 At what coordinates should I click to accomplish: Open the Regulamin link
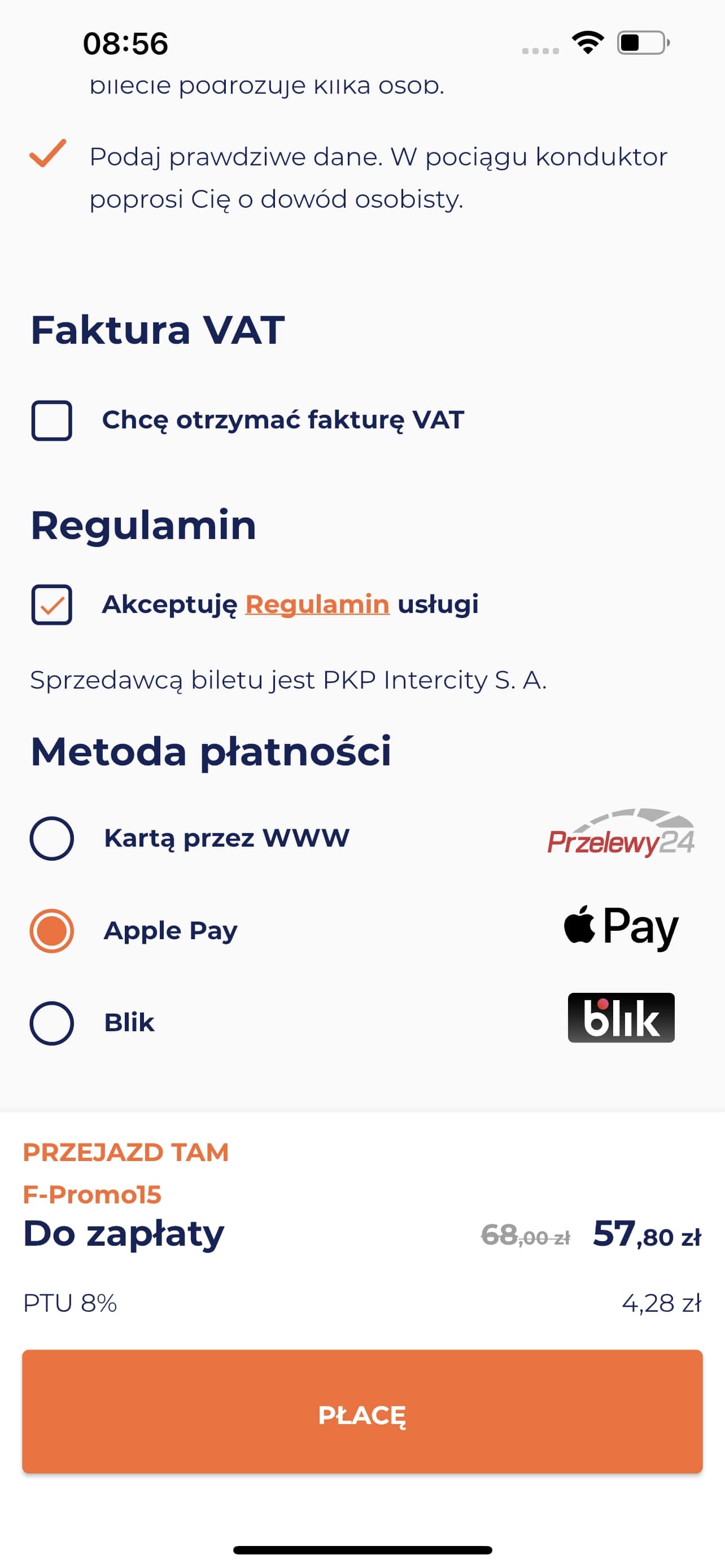[x=317, y=605]
